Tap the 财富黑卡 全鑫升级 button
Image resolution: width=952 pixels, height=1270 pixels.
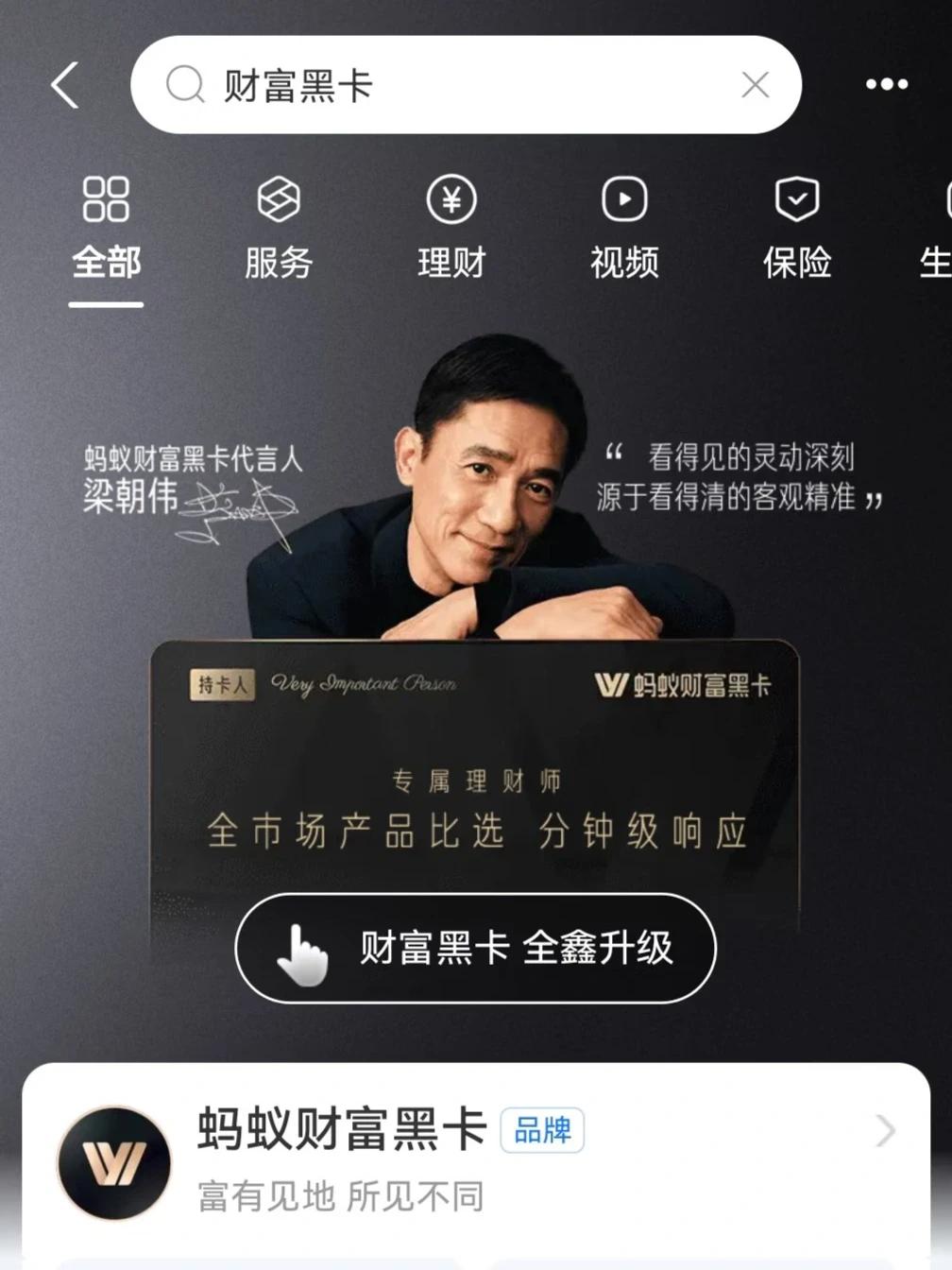point(475,948)
